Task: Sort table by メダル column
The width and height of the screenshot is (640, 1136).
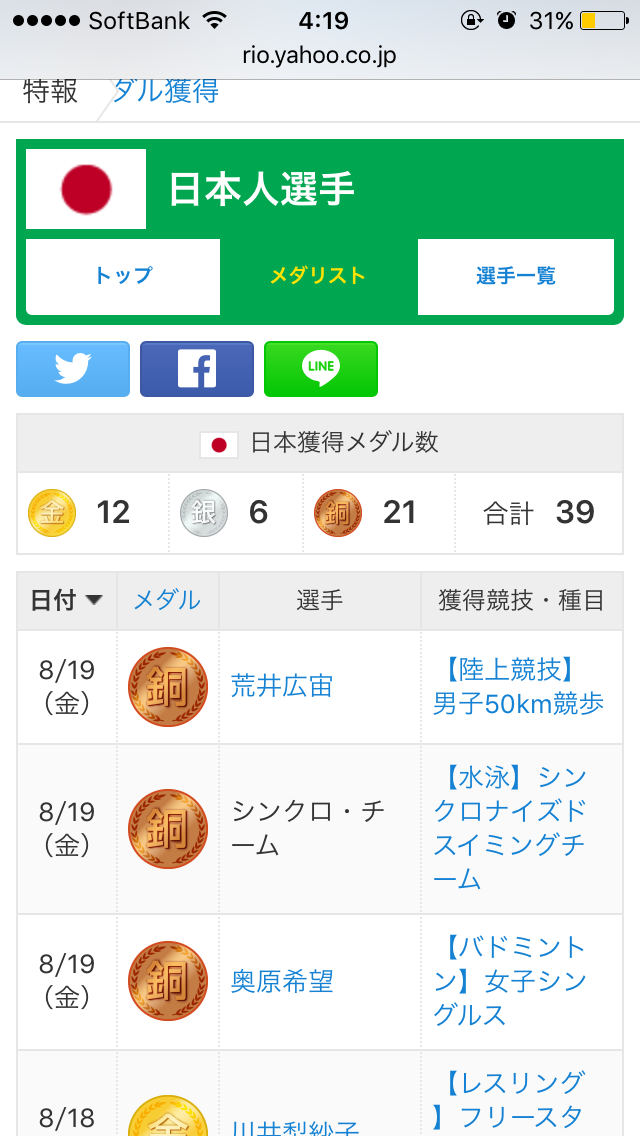Action: pos(167,601)
